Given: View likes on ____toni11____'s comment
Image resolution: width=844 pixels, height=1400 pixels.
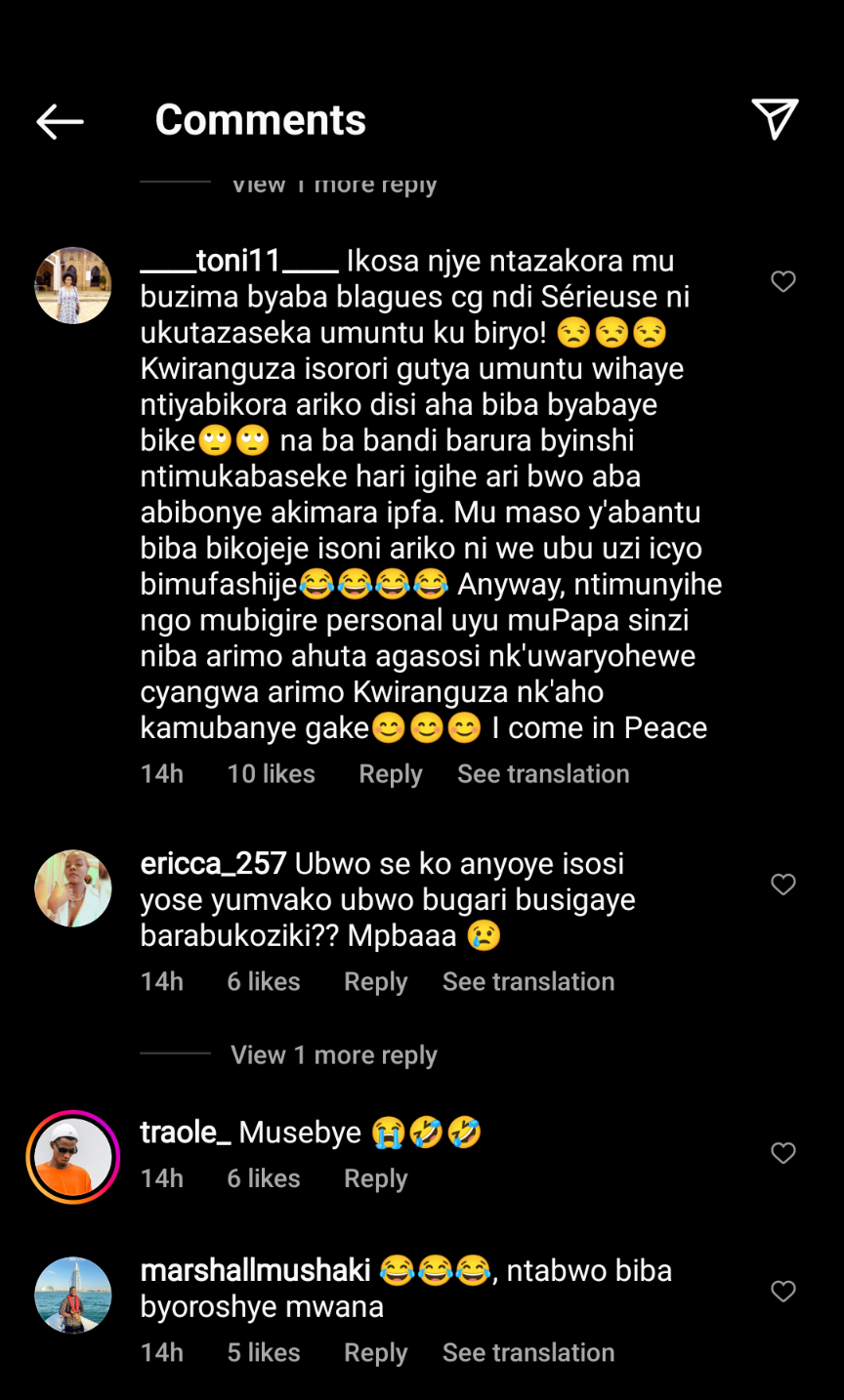Looking at the screenshot, I should coord(271,774).
